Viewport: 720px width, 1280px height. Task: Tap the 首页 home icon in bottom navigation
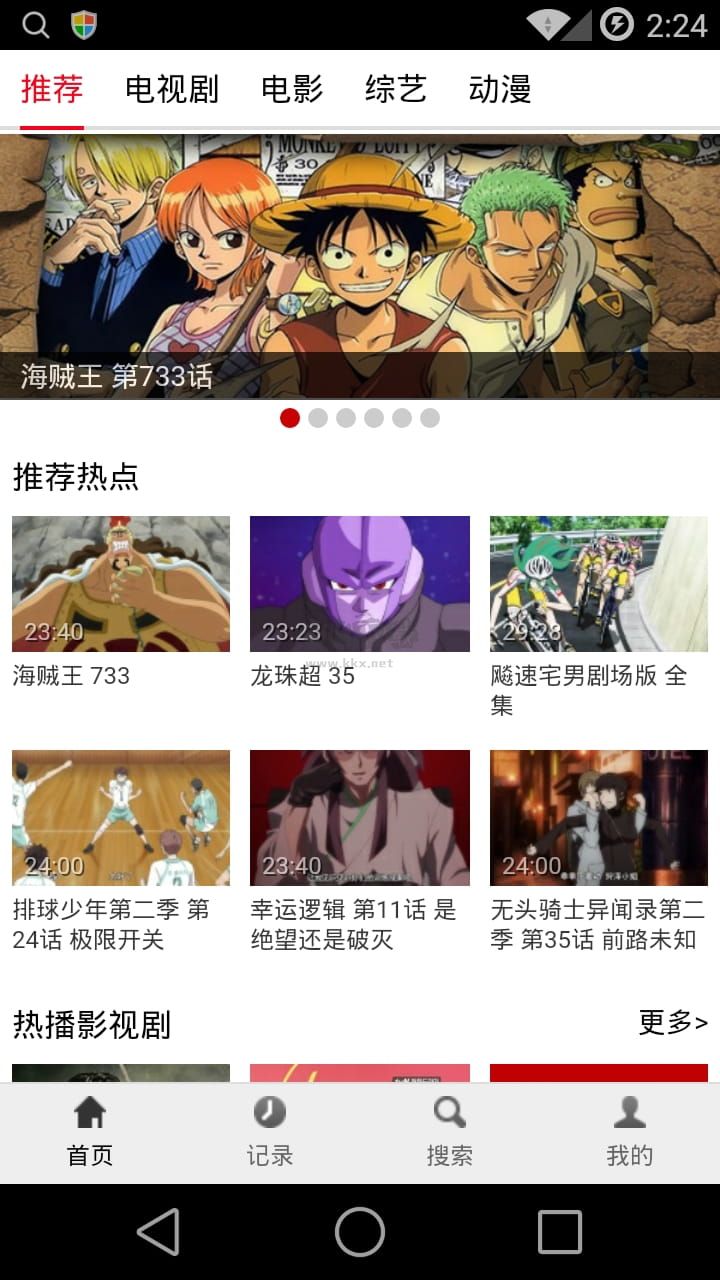89,1113
